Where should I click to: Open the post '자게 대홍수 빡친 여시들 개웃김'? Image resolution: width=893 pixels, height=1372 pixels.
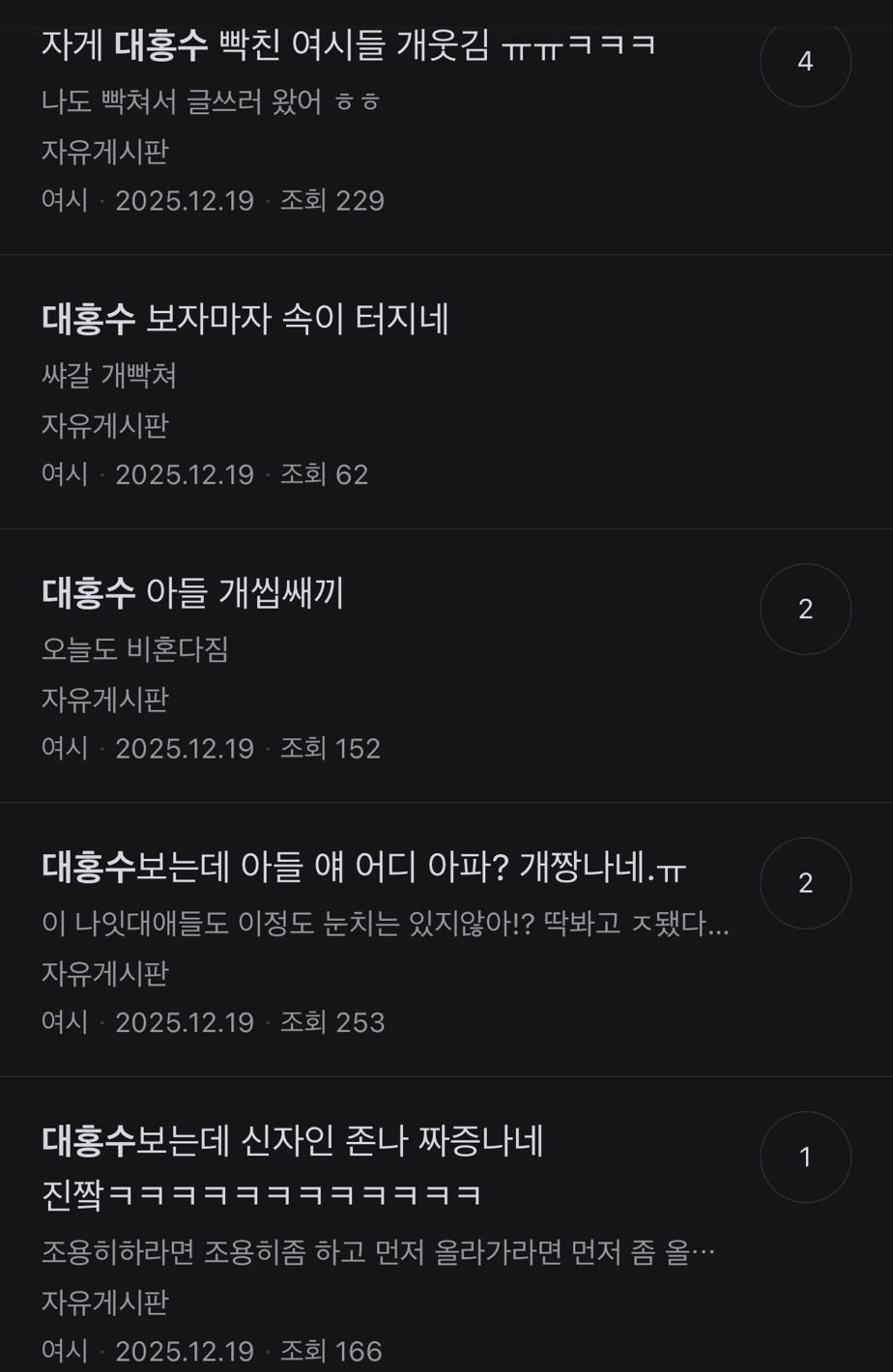coord(348,45)
